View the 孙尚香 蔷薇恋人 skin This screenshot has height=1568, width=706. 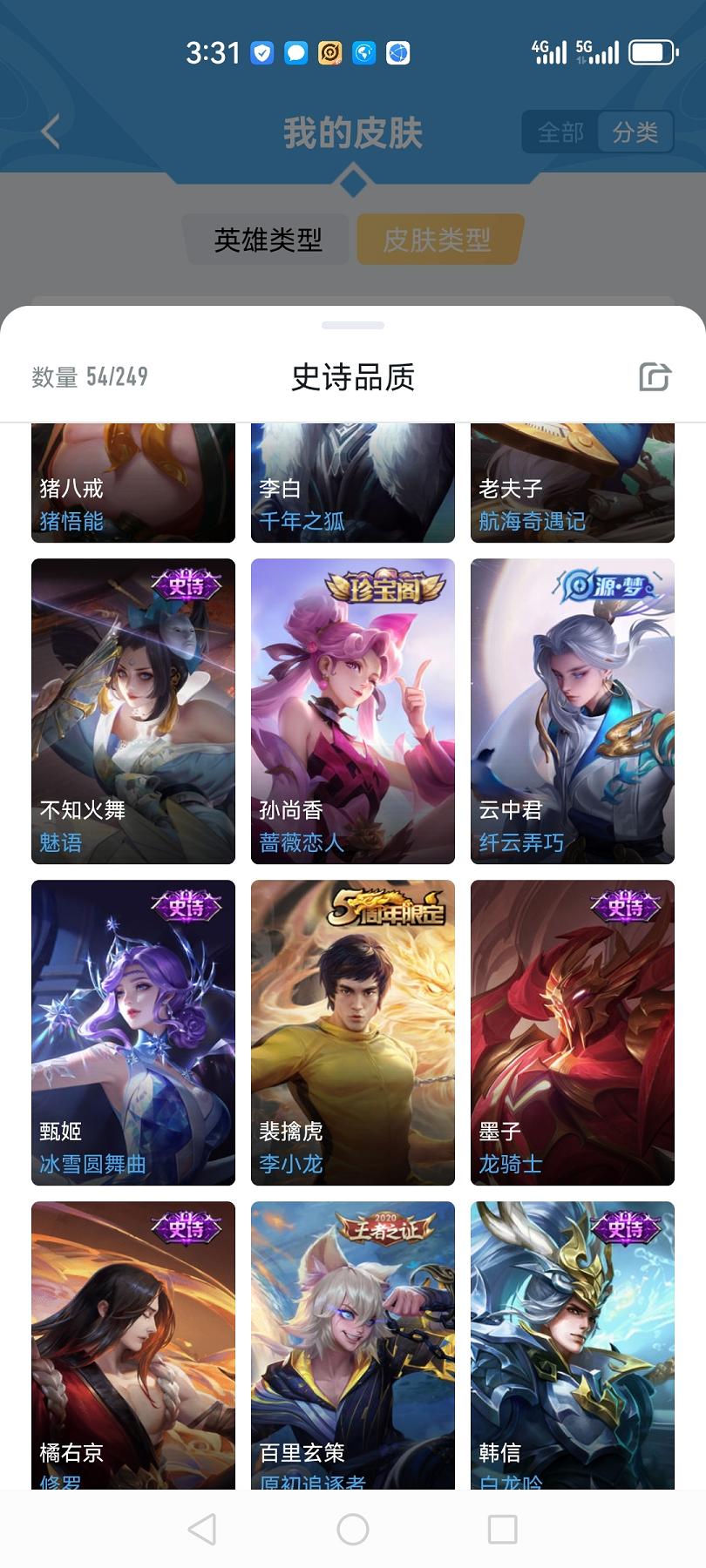point(353,711)
